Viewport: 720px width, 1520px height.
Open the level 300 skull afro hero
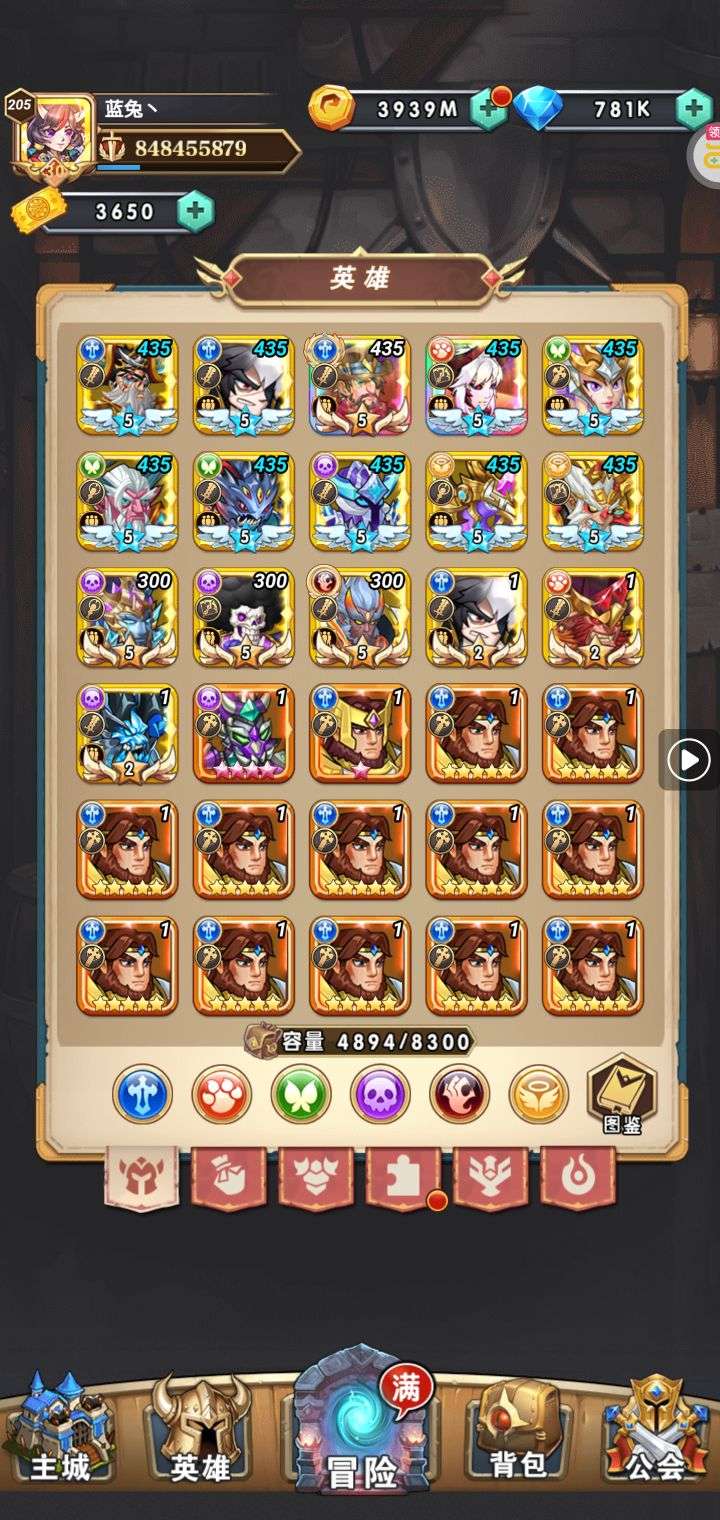(x=243, y=617)
